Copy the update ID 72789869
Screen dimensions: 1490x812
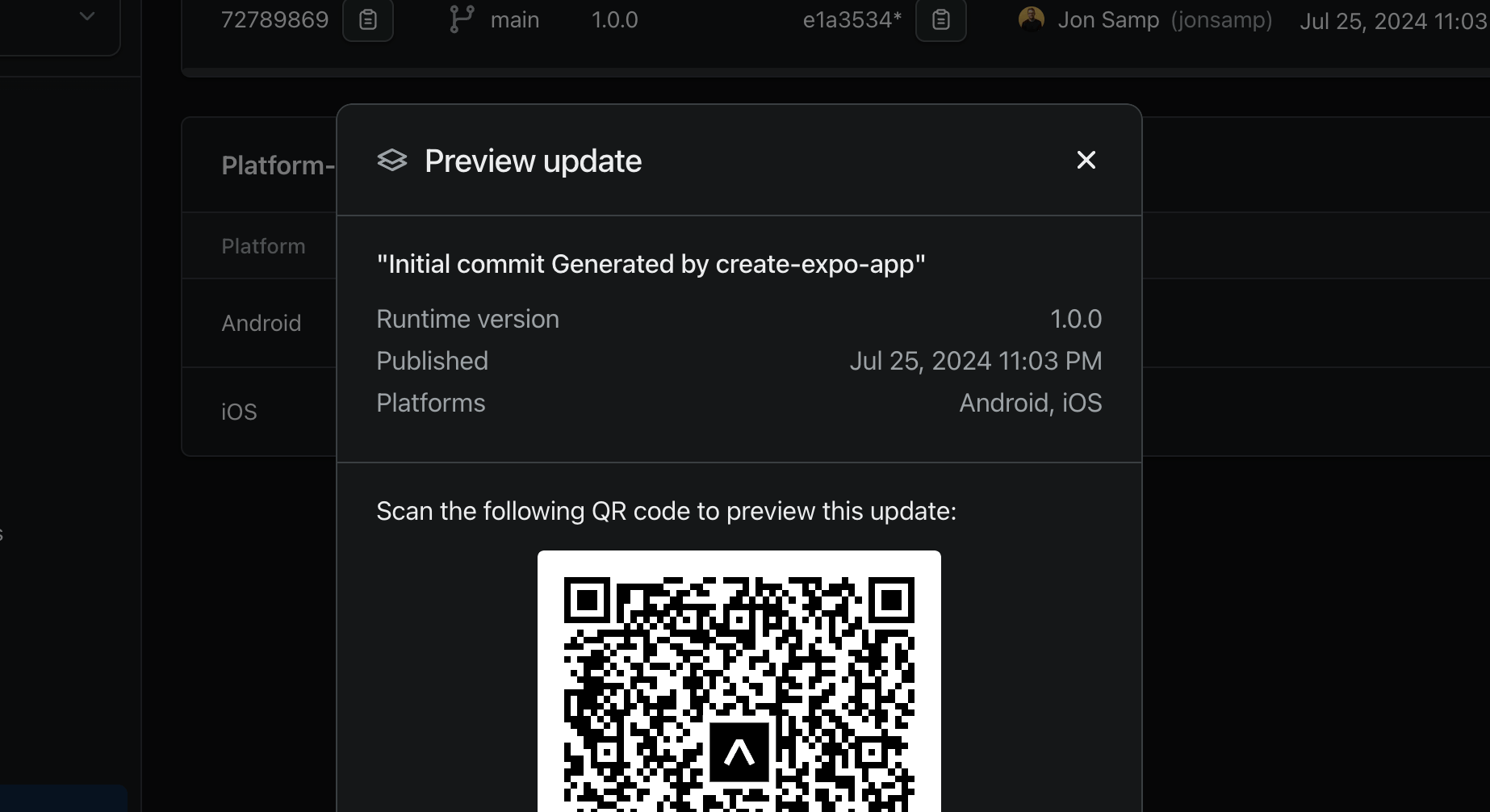(x=368, y=19)
